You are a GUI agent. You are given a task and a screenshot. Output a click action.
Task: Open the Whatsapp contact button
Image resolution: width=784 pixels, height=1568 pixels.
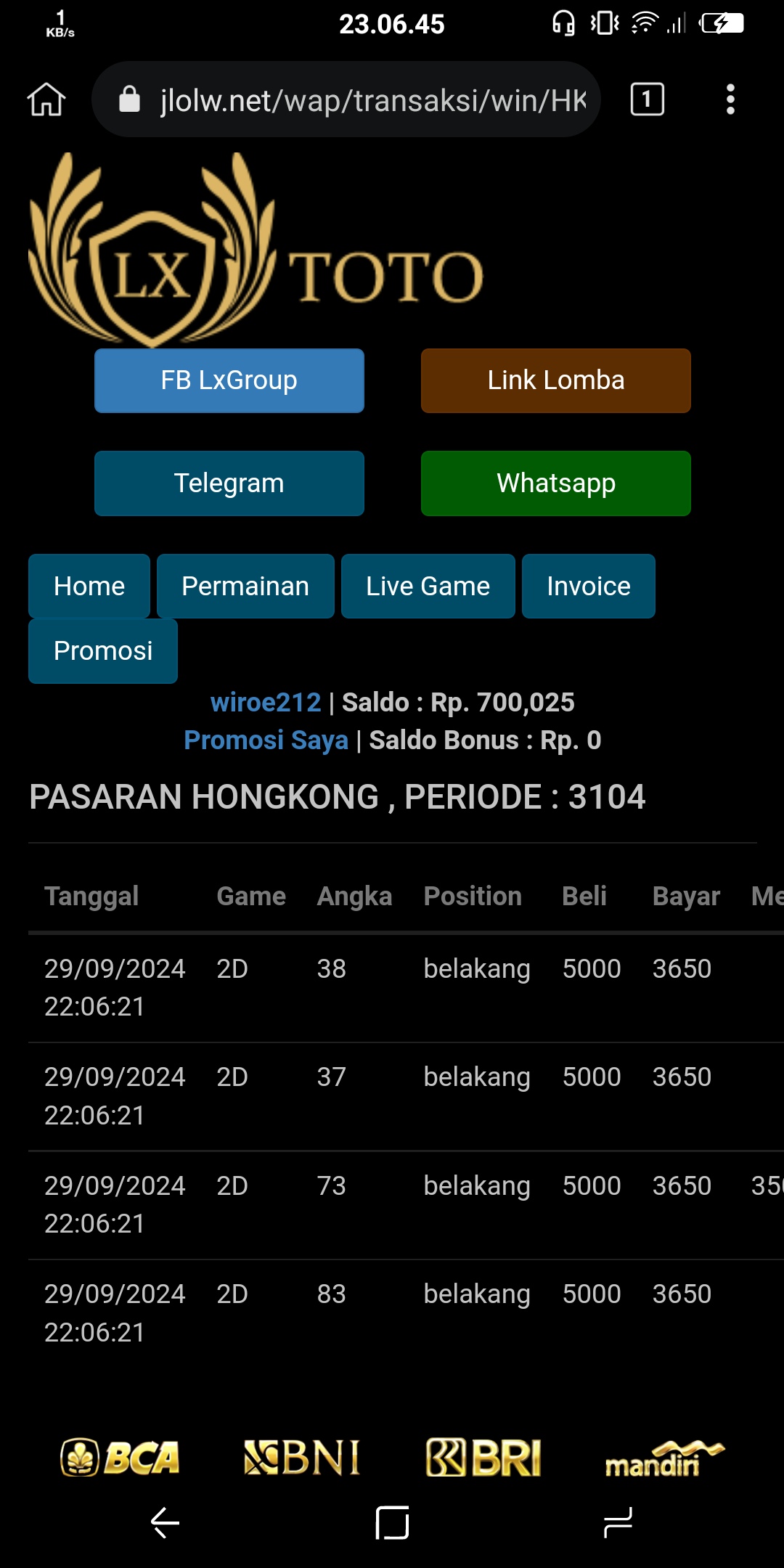556,483
